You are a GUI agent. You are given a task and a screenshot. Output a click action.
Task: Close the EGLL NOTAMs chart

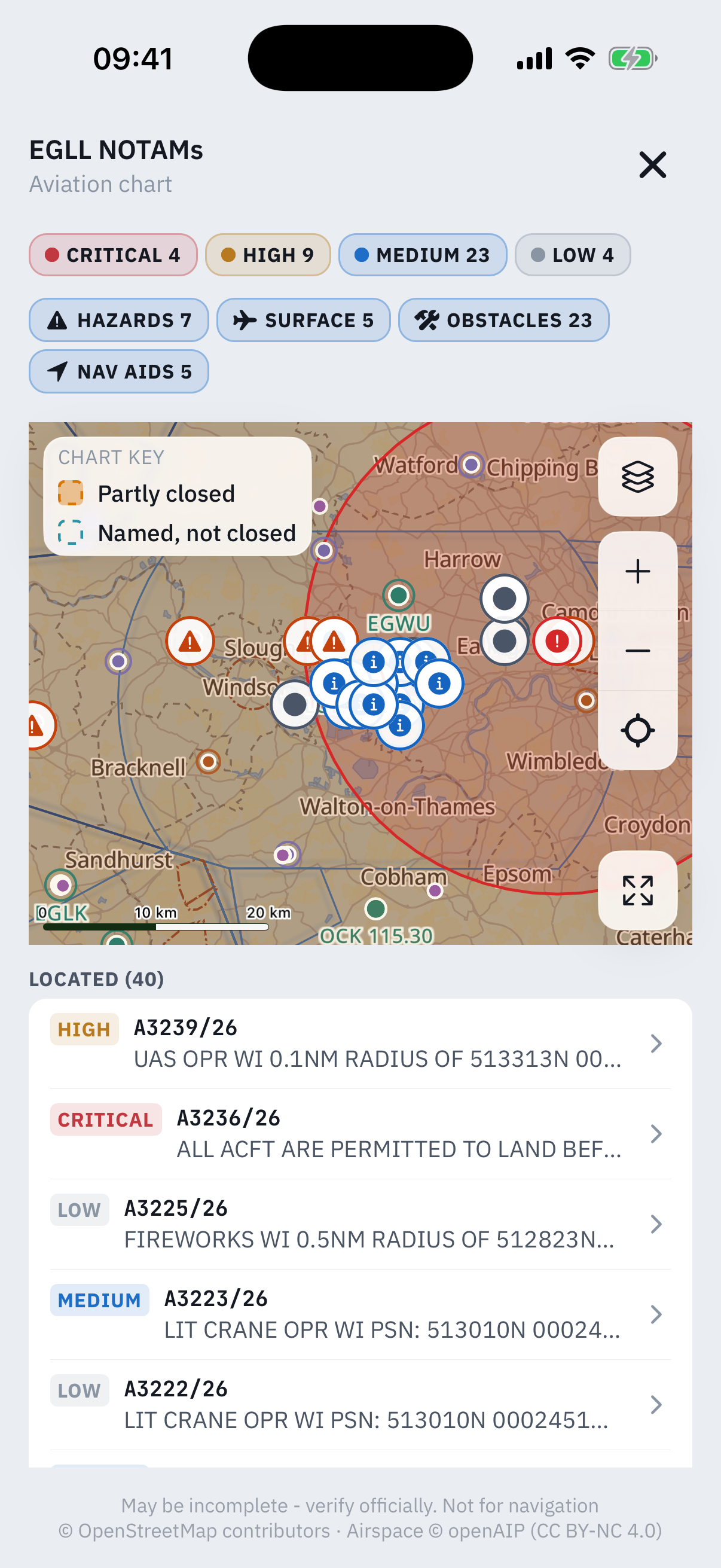tap(652, 165)
